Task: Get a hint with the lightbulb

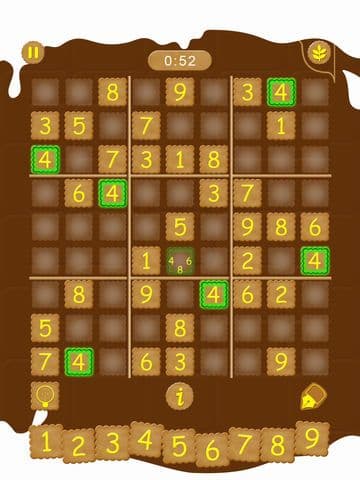Action: click(45, 396)
